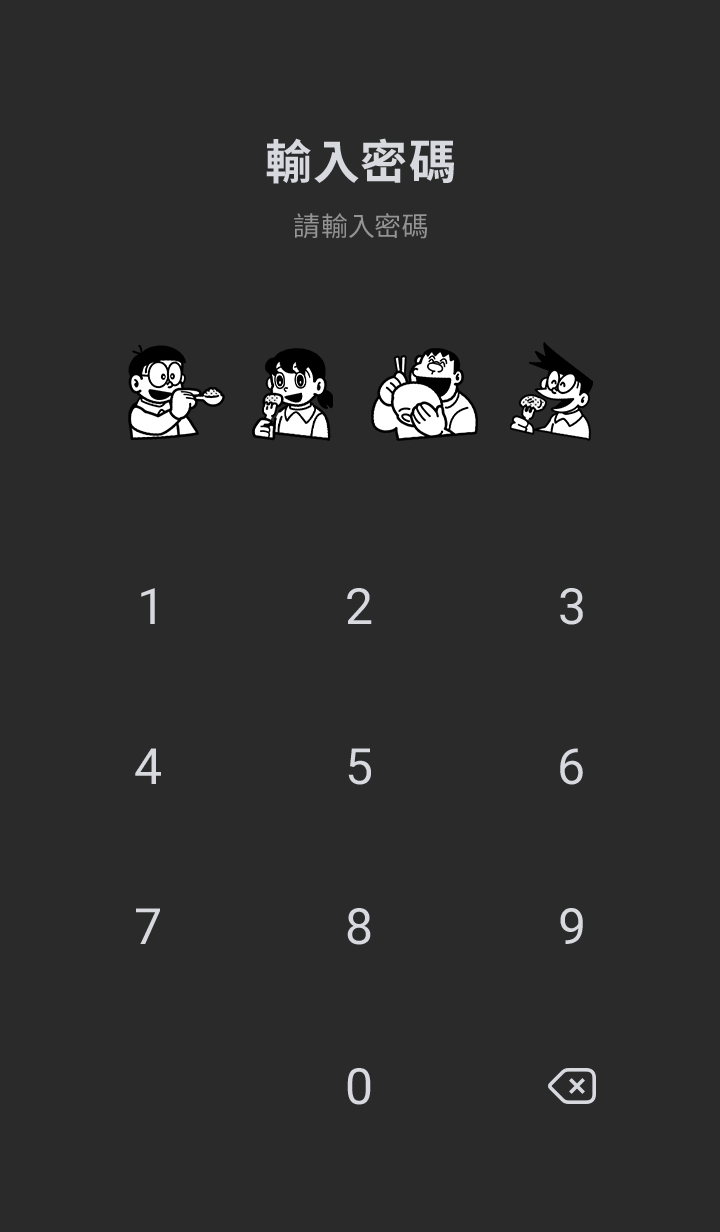Viewport: 720px width, 1232px height.
Task: Enter digit 7 on the keypad
Action: [x=148, y=927]
